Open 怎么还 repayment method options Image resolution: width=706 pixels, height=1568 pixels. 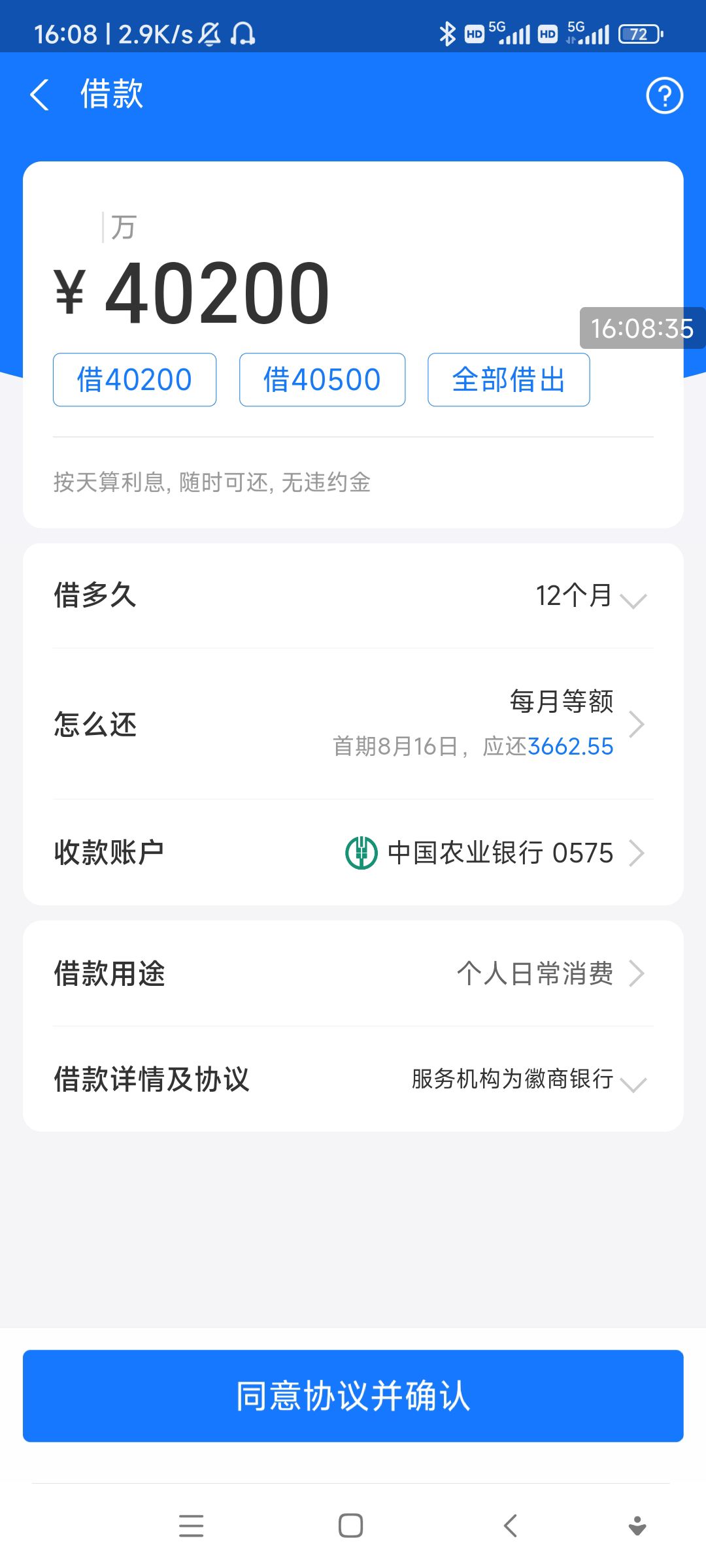click(353, 724)
